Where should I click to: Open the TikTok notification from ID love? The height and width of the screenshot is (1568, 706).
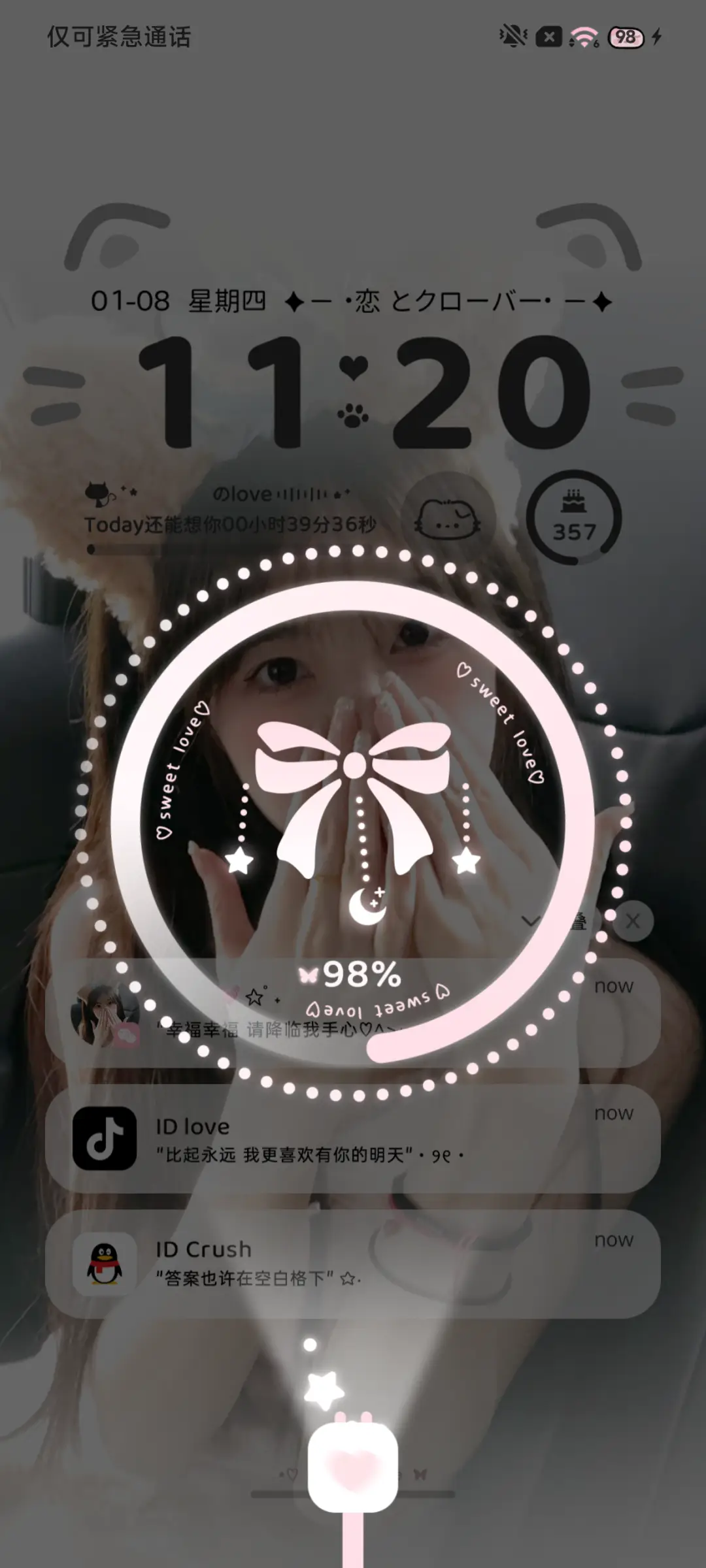(353, 1139)
